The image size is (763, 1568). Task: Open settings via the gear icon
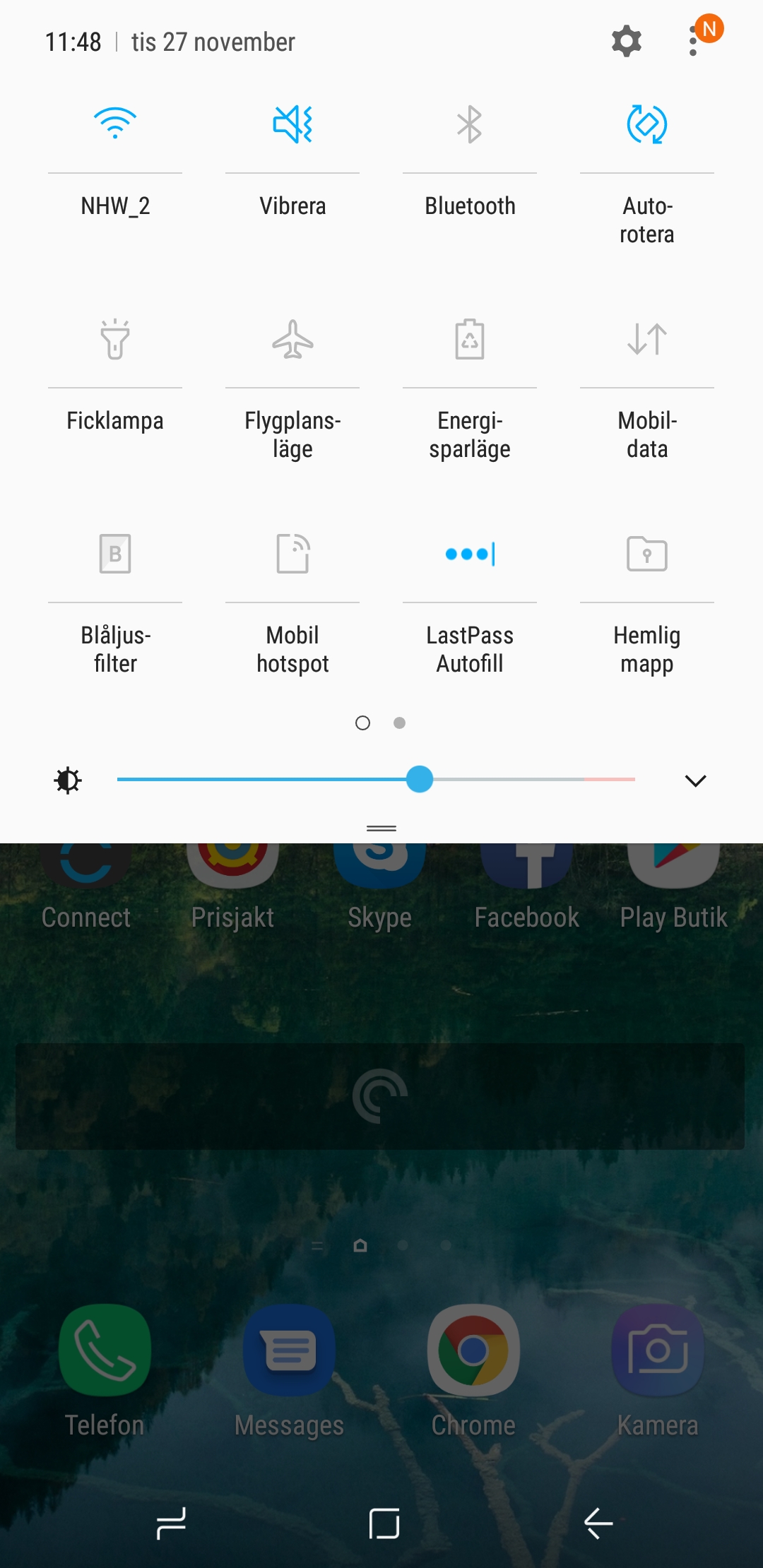coord(626,42)
